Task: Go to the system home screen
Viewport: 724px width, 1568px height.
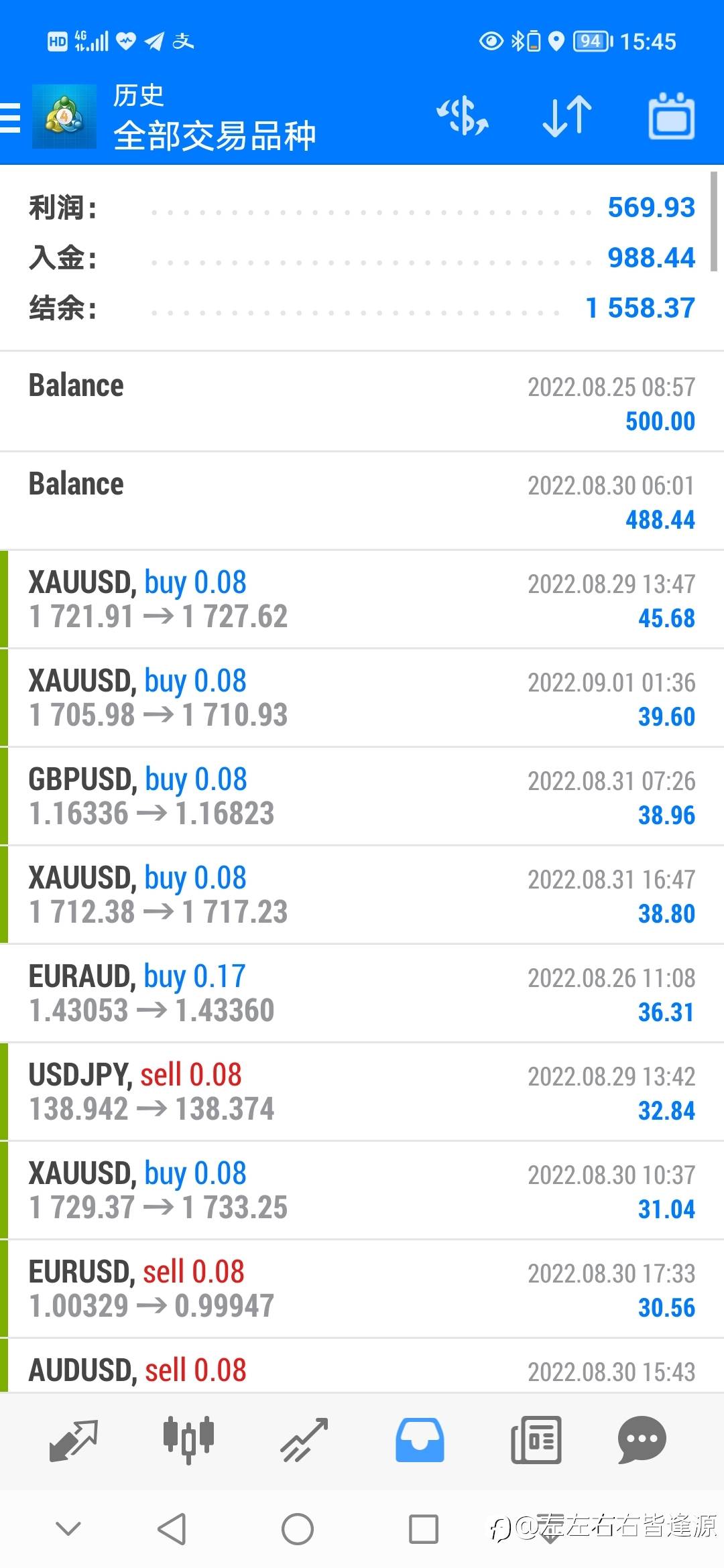Action: [x=297, y=1528]
